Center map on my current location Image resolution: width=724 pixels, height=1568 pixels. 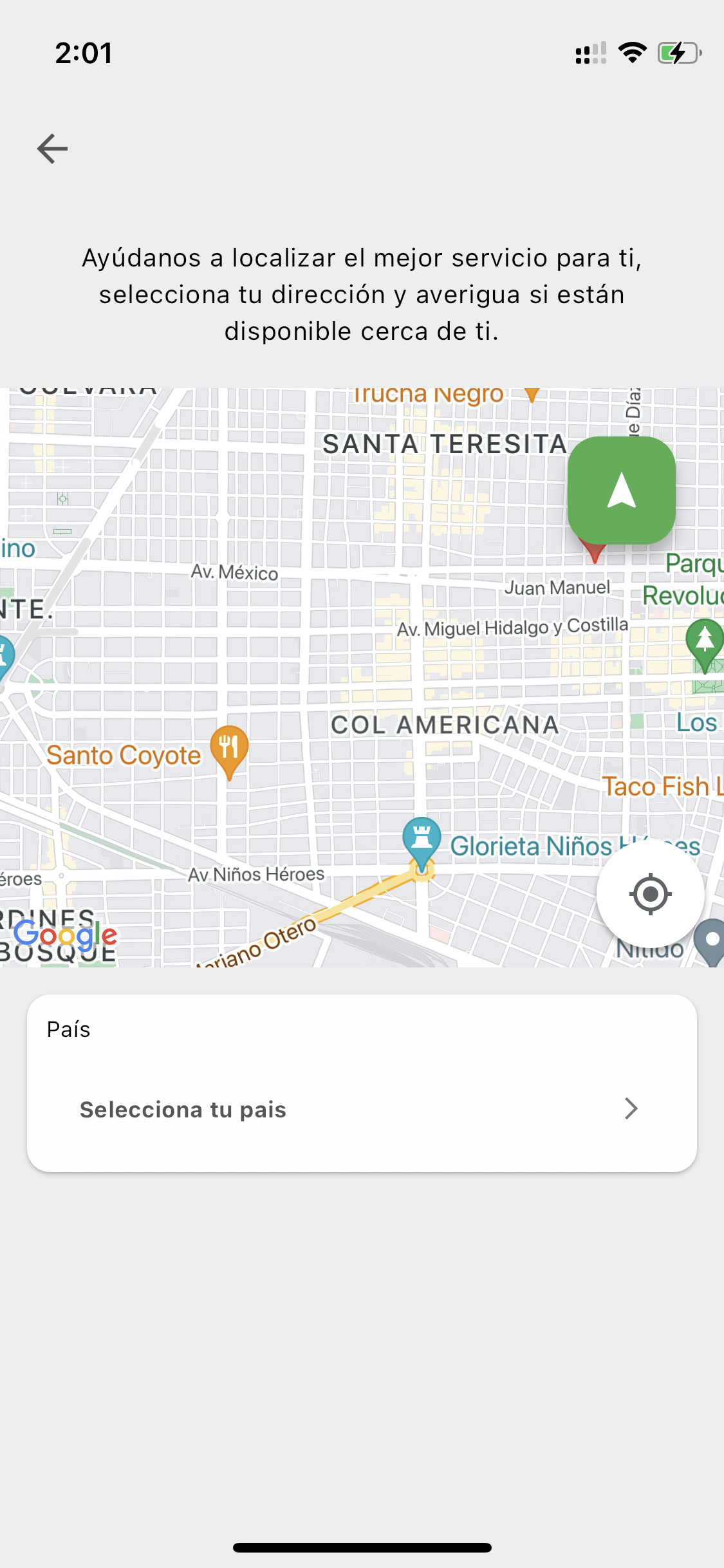pyautogui.click(x=650, y=893)
